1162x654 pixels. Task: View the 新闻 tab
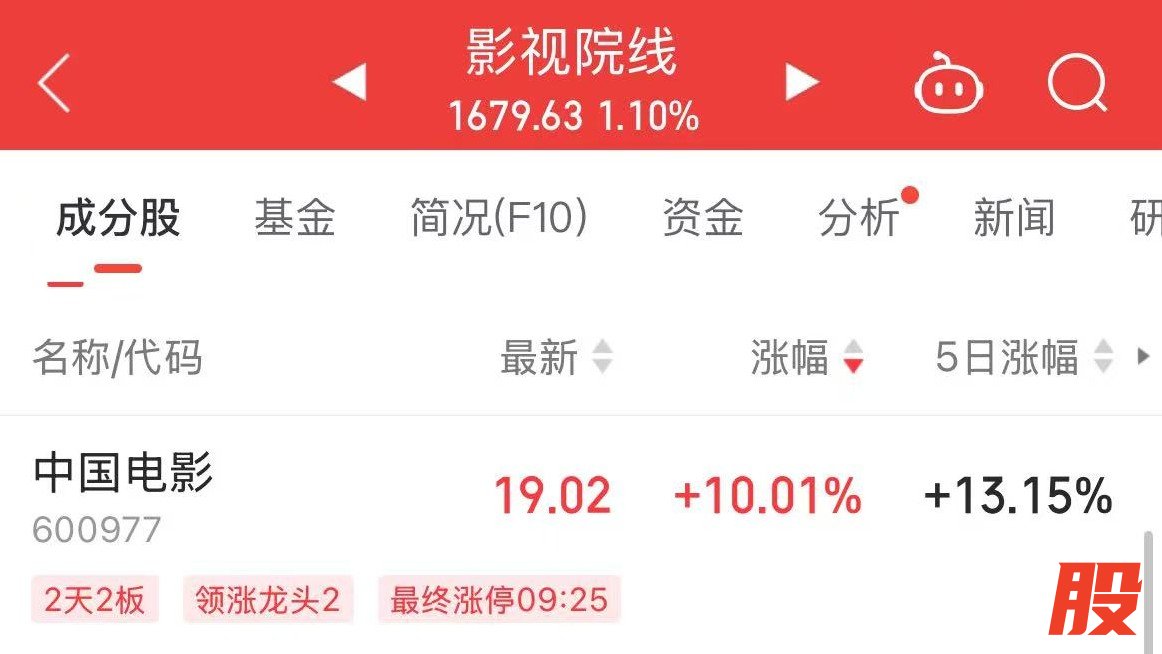click(1014, 218)
